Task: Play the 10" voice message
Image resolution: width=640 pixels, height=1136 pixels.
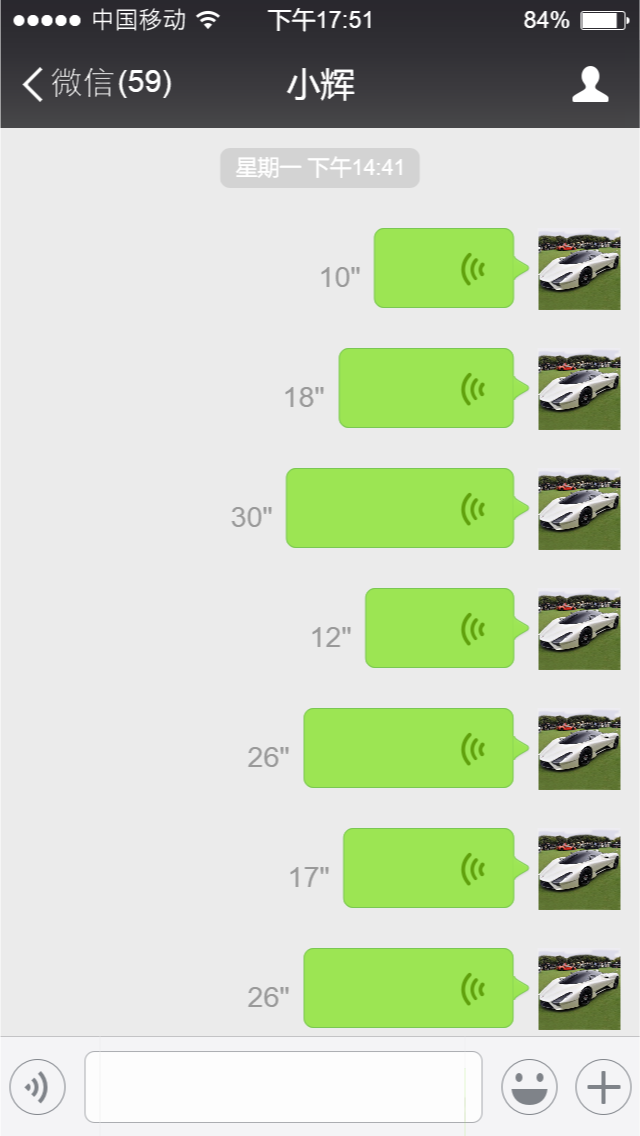Action: click(444, 268)
